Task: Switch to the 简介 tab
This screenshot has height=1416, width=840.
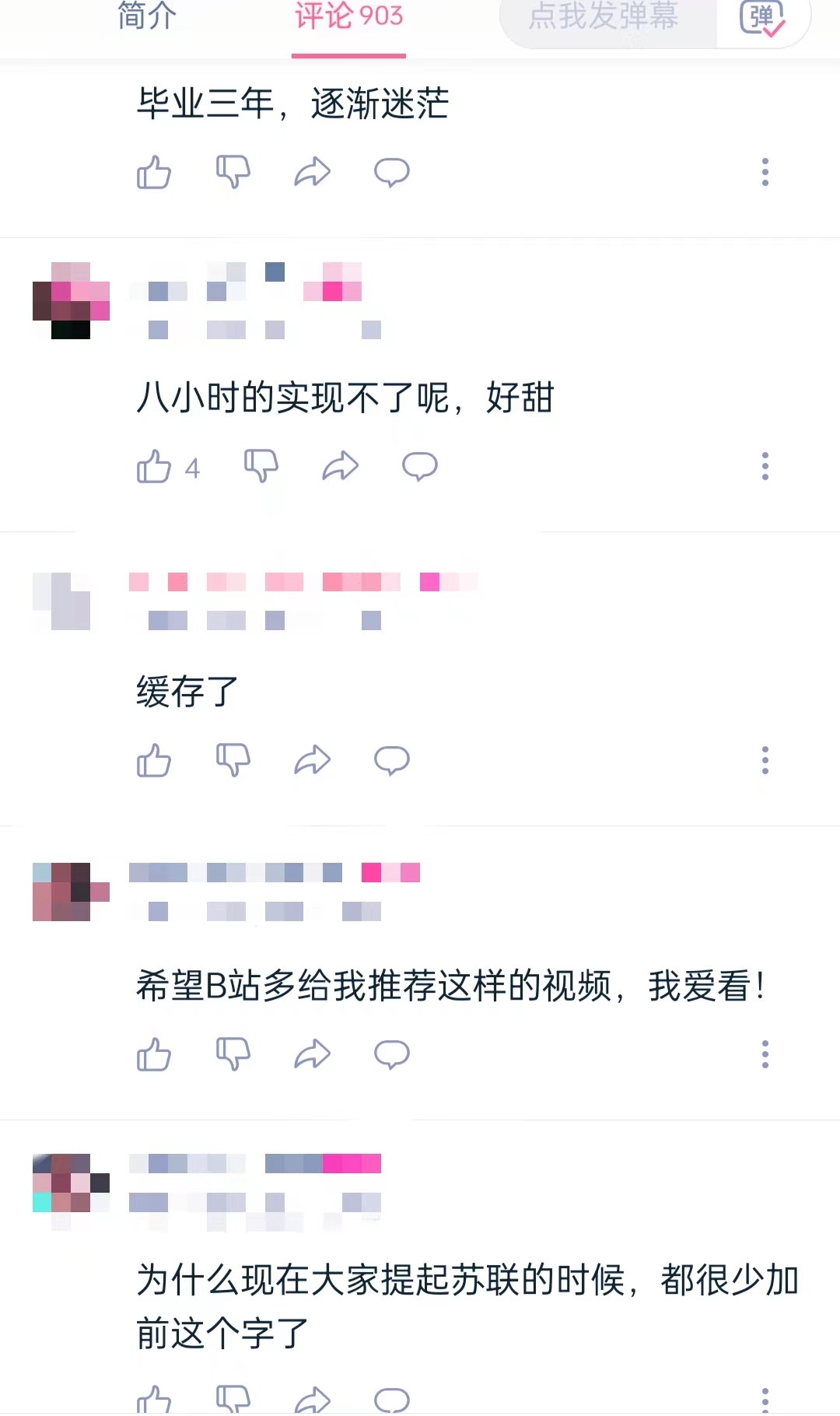Action: pos(147,17)
